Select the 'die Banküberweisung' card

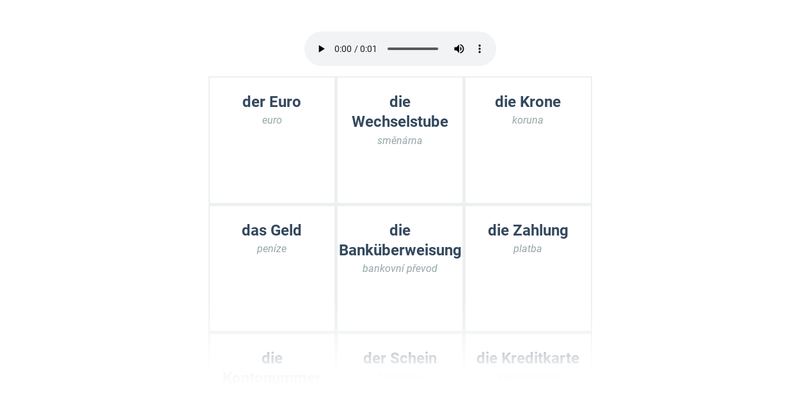pyautogui.click(x=400, y=268)
